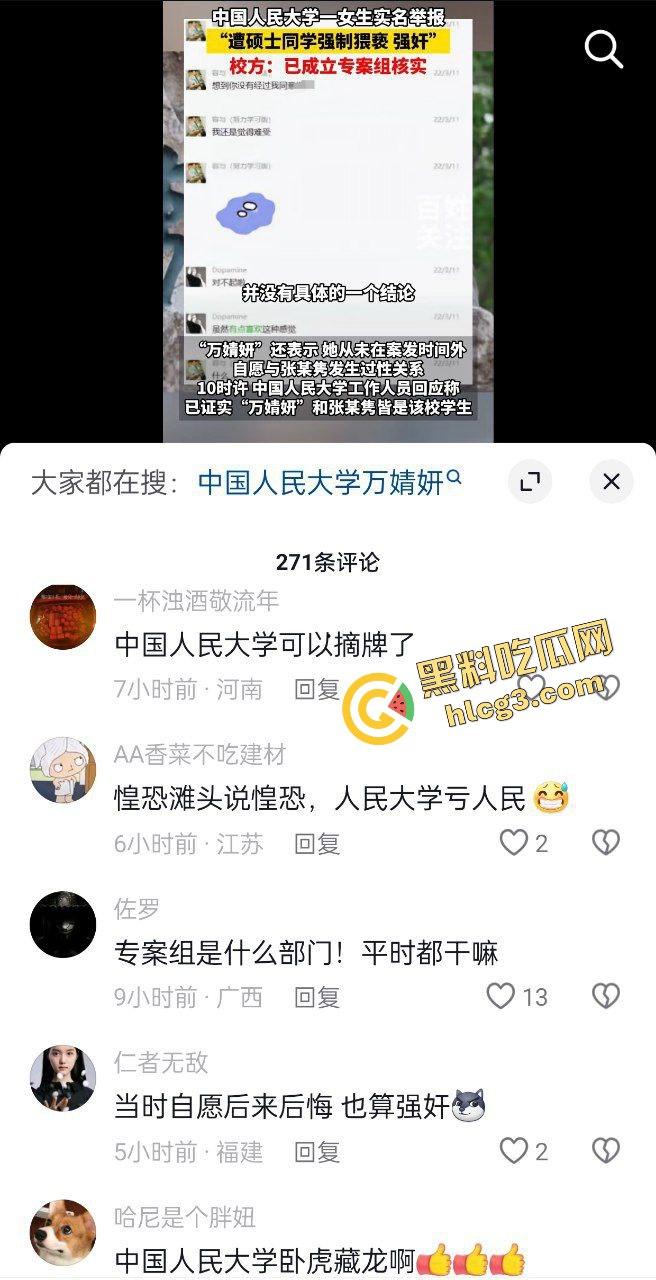656x1280 pixels.
Task: Close the comments panel
Action: pos(611,482)
